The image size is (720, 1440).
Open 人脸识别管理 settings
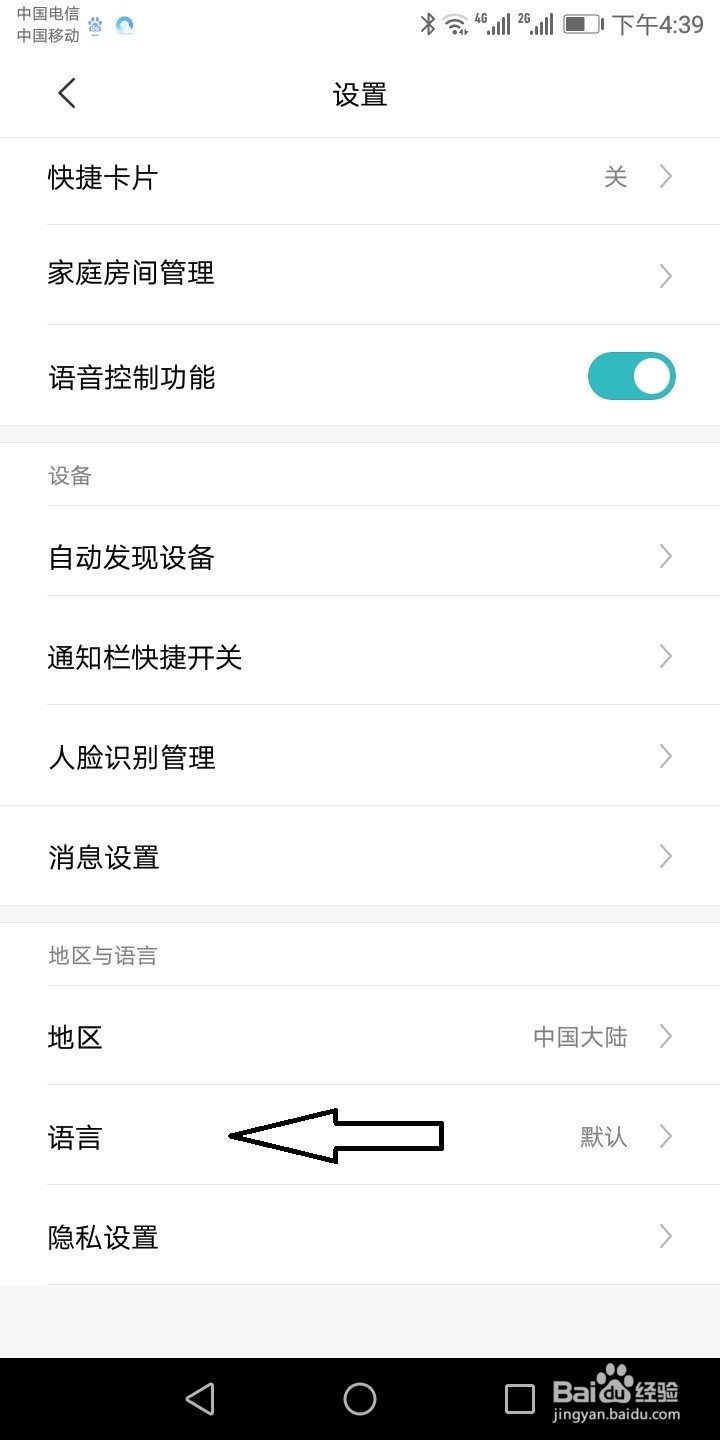(360, 757)
